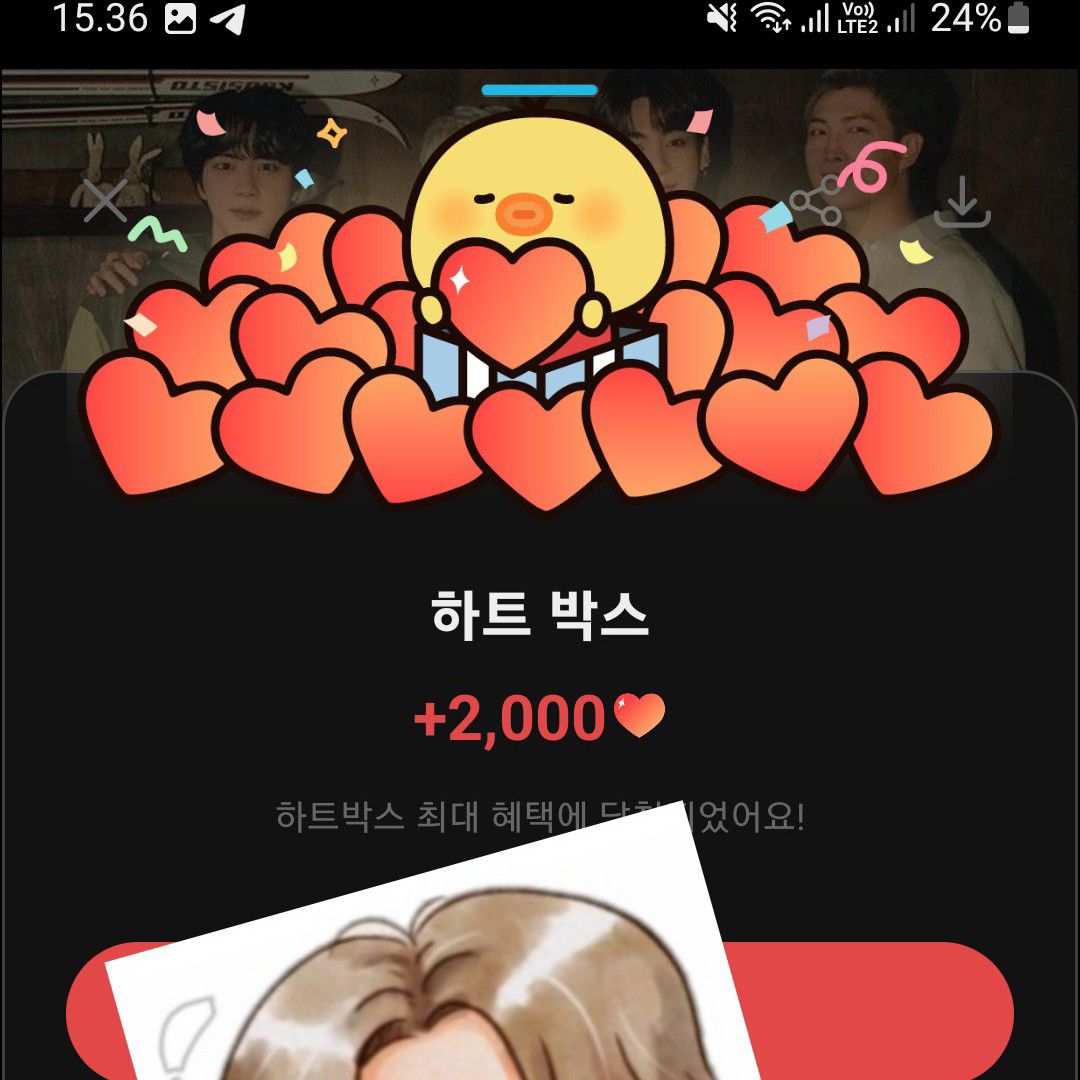Close the image viewer
1080x1080 pixels.
(x=105, y=201)
